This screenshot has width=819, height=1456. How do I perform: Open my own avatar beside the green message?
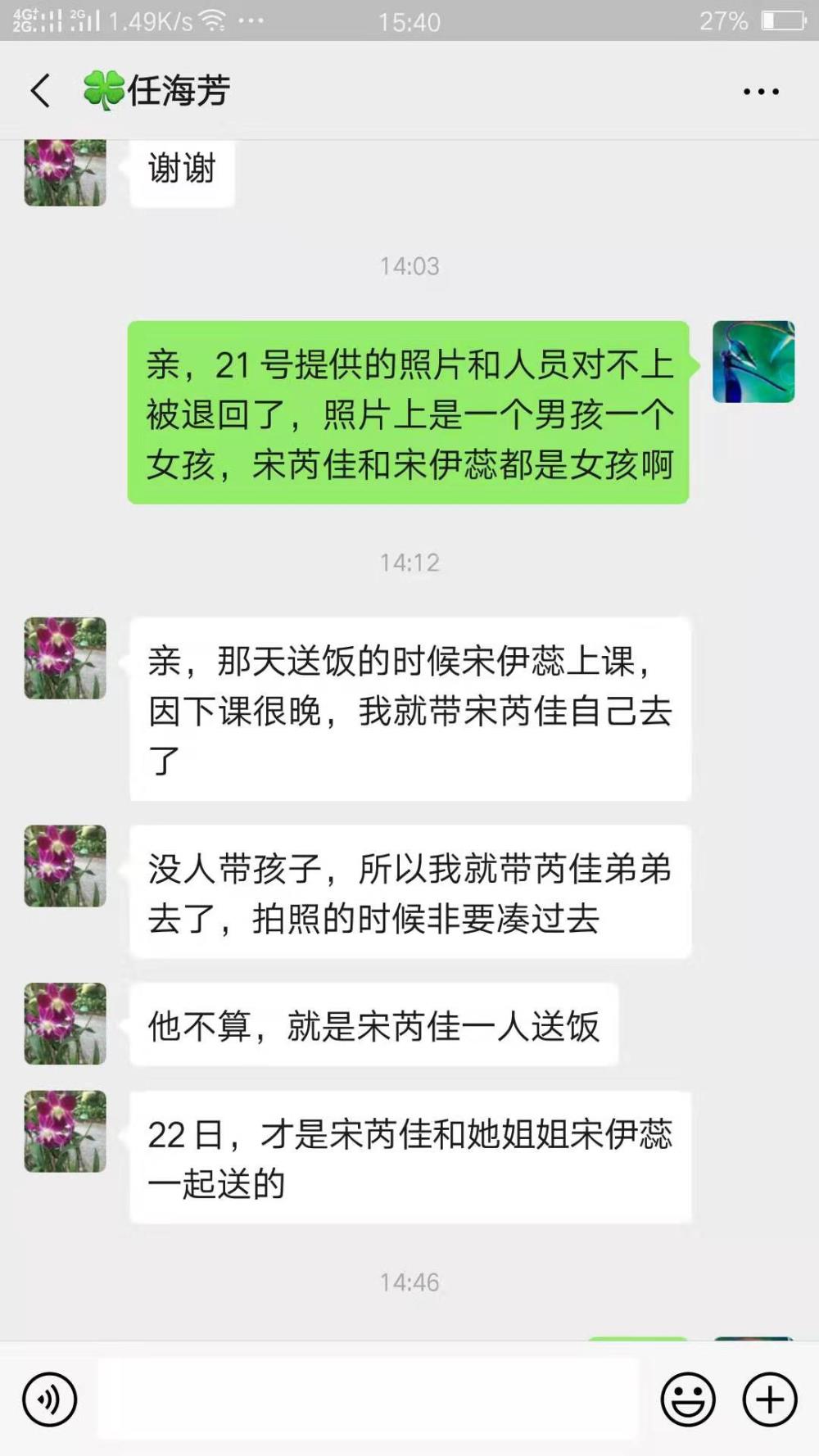point(753,361)
